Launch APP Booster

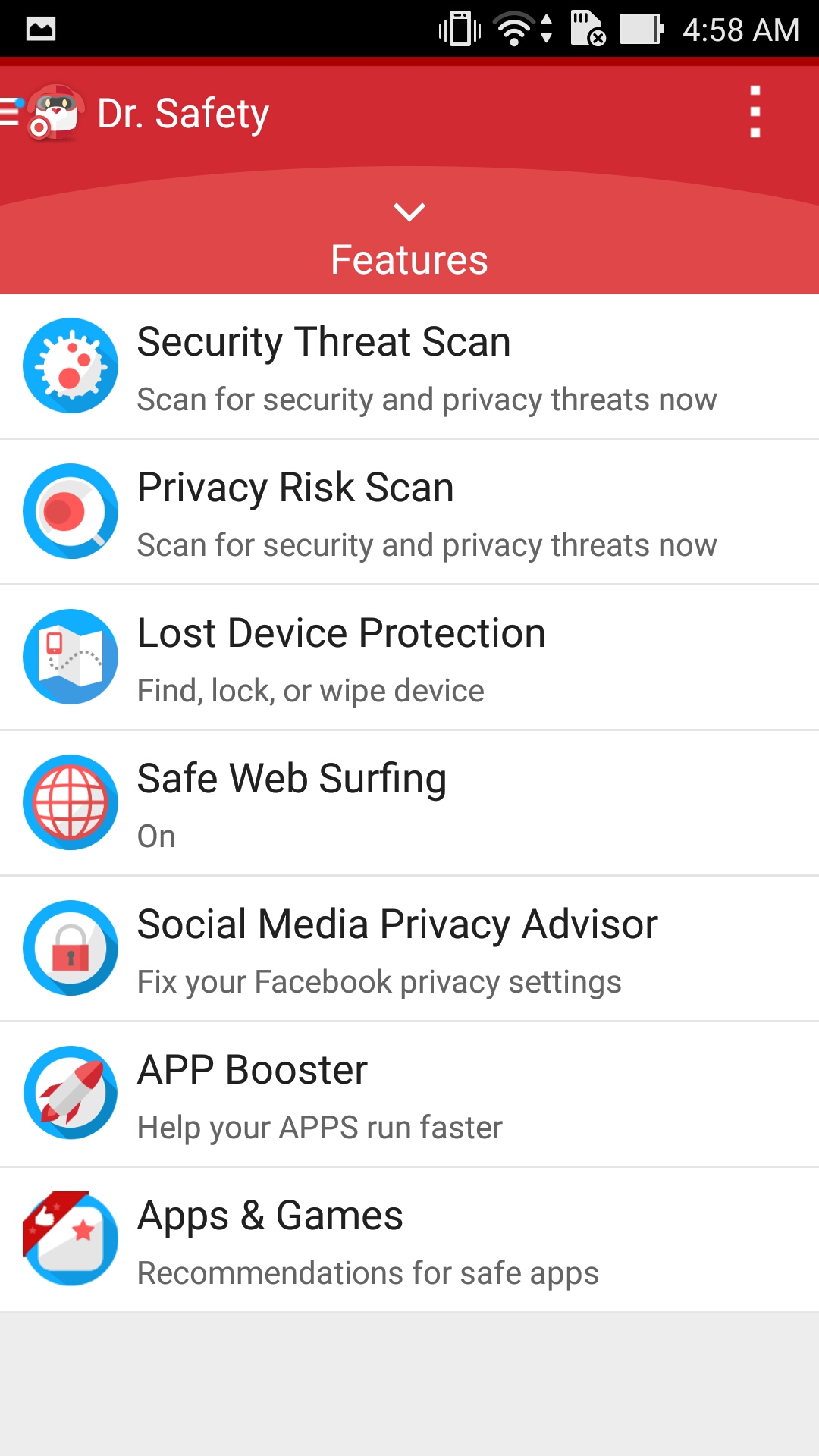click(409, 1094)
